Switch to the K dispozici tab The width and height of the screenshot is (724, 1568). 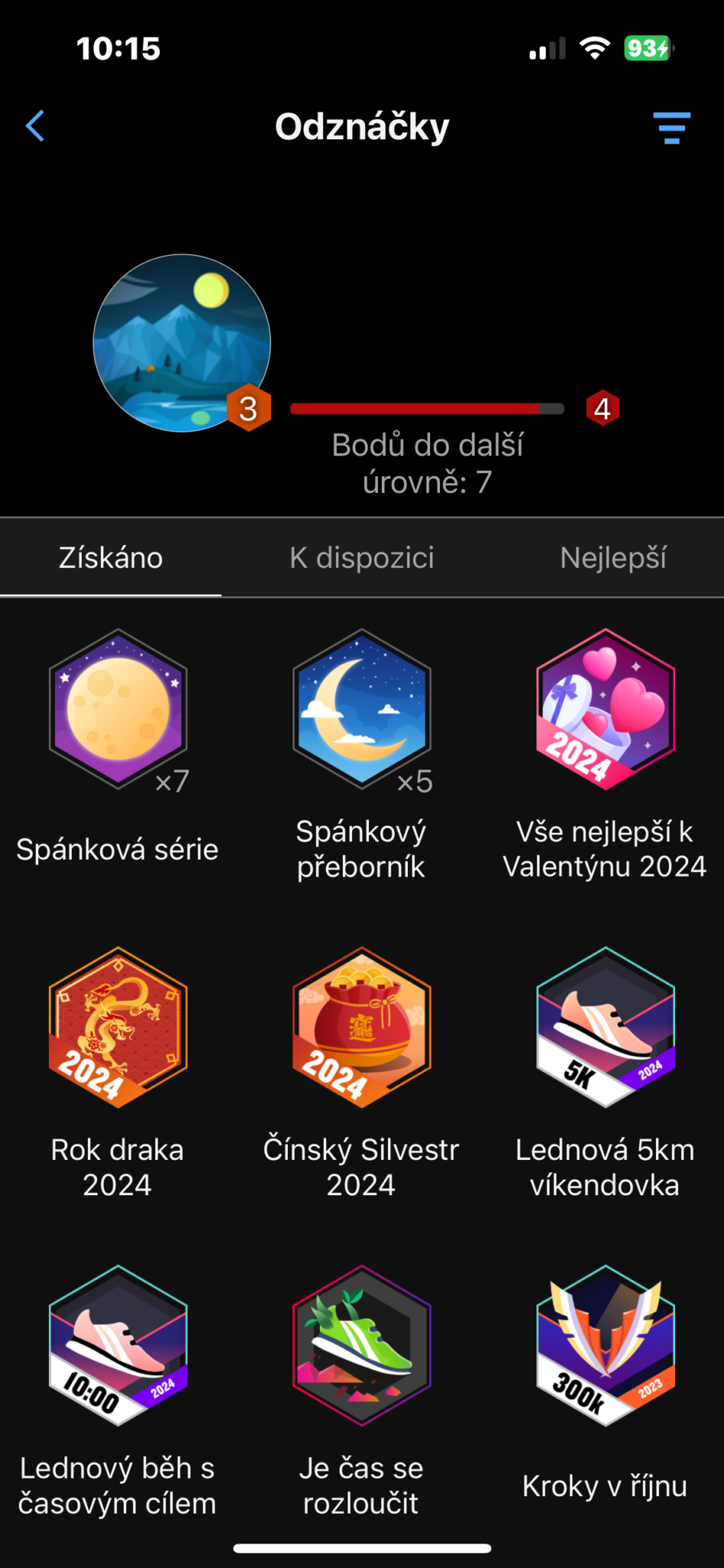[361, 558]
